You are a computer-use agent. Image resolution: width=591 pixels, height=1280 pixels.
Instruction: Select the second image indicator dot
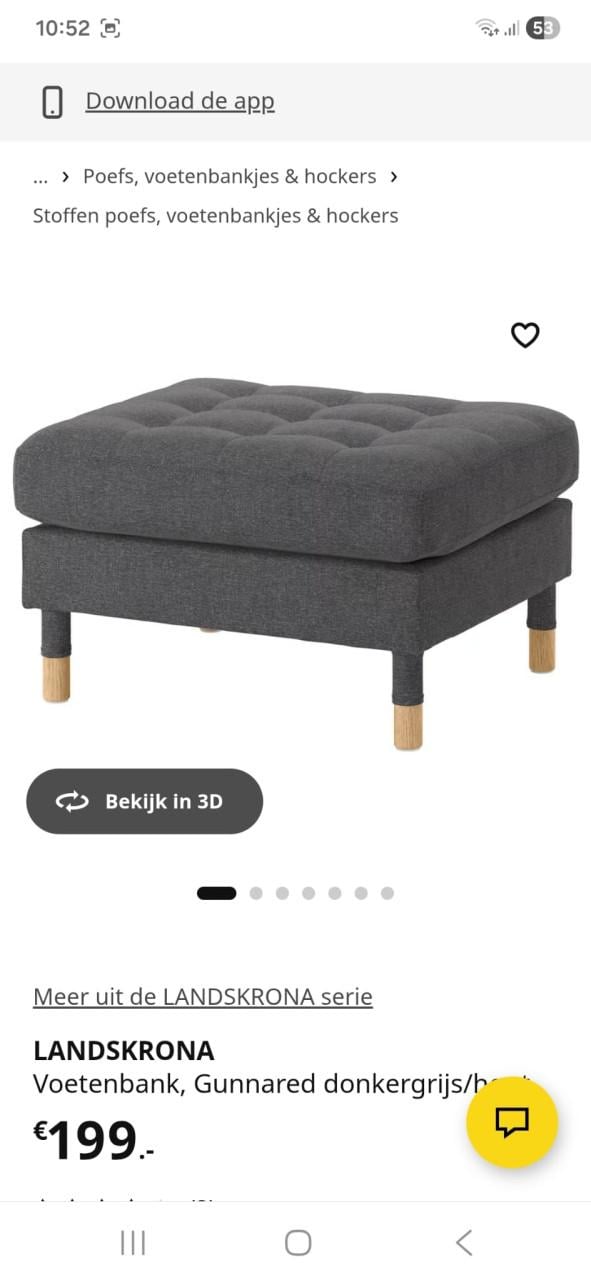coord(256,893)
